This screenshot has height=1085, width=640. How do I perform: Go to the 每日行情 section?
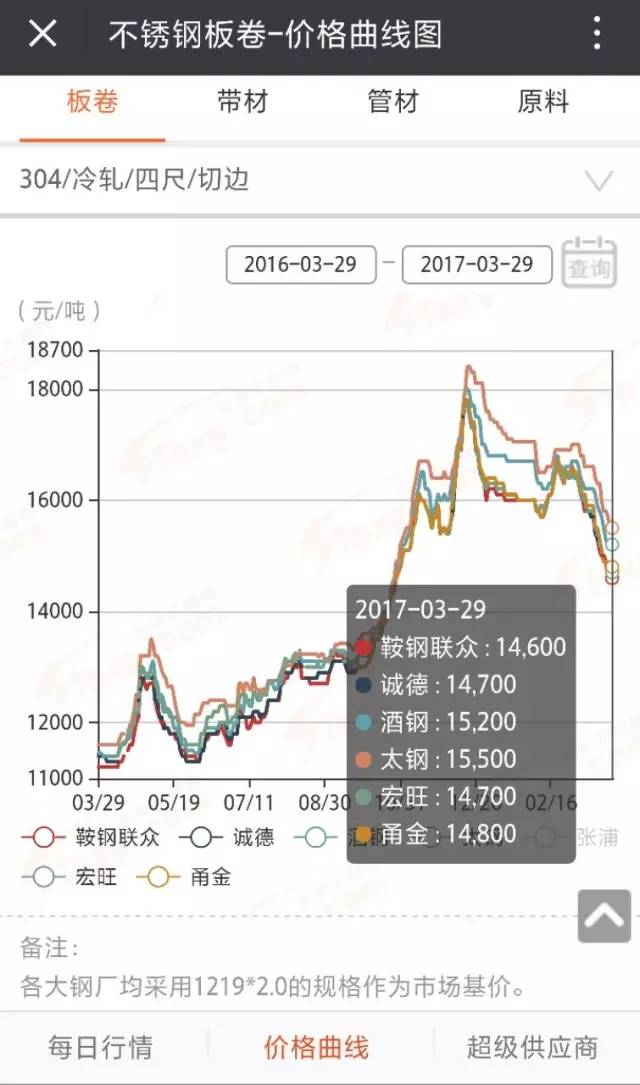click(x=101, y=1048)
